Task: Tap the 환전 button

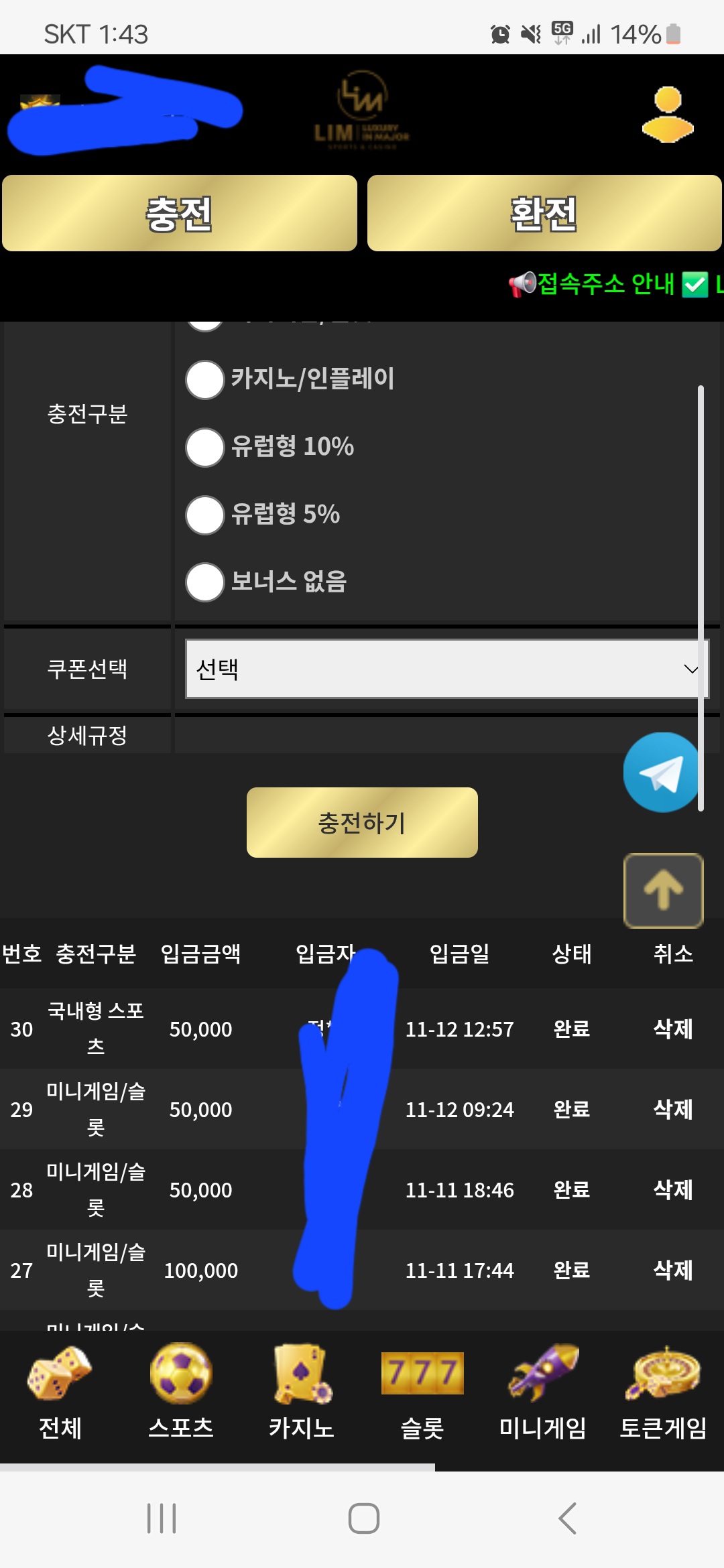Action: (x=544, y=214)
